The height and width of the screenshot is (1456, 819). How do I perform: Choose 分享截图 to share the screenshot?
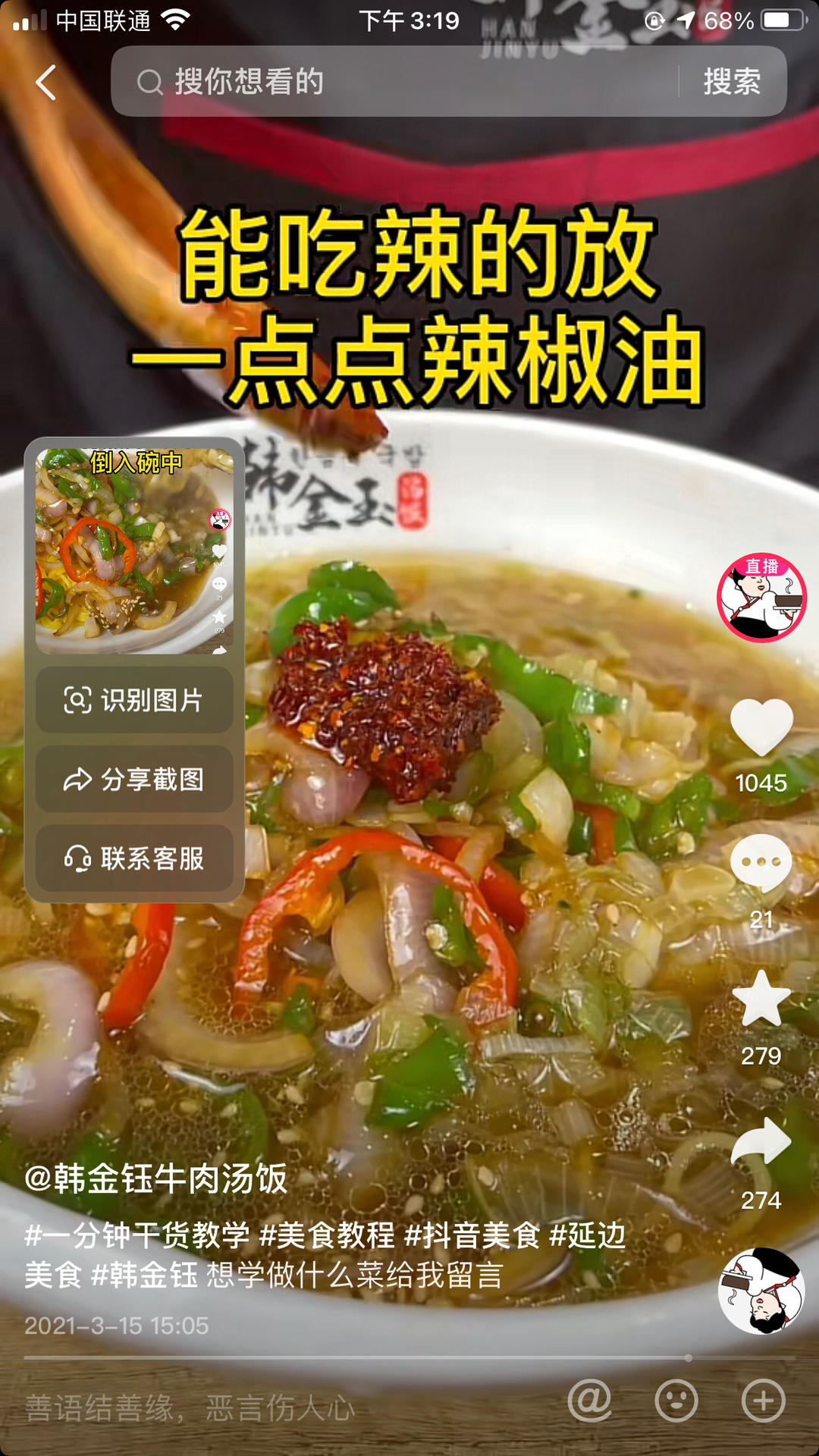coord(134,779)
